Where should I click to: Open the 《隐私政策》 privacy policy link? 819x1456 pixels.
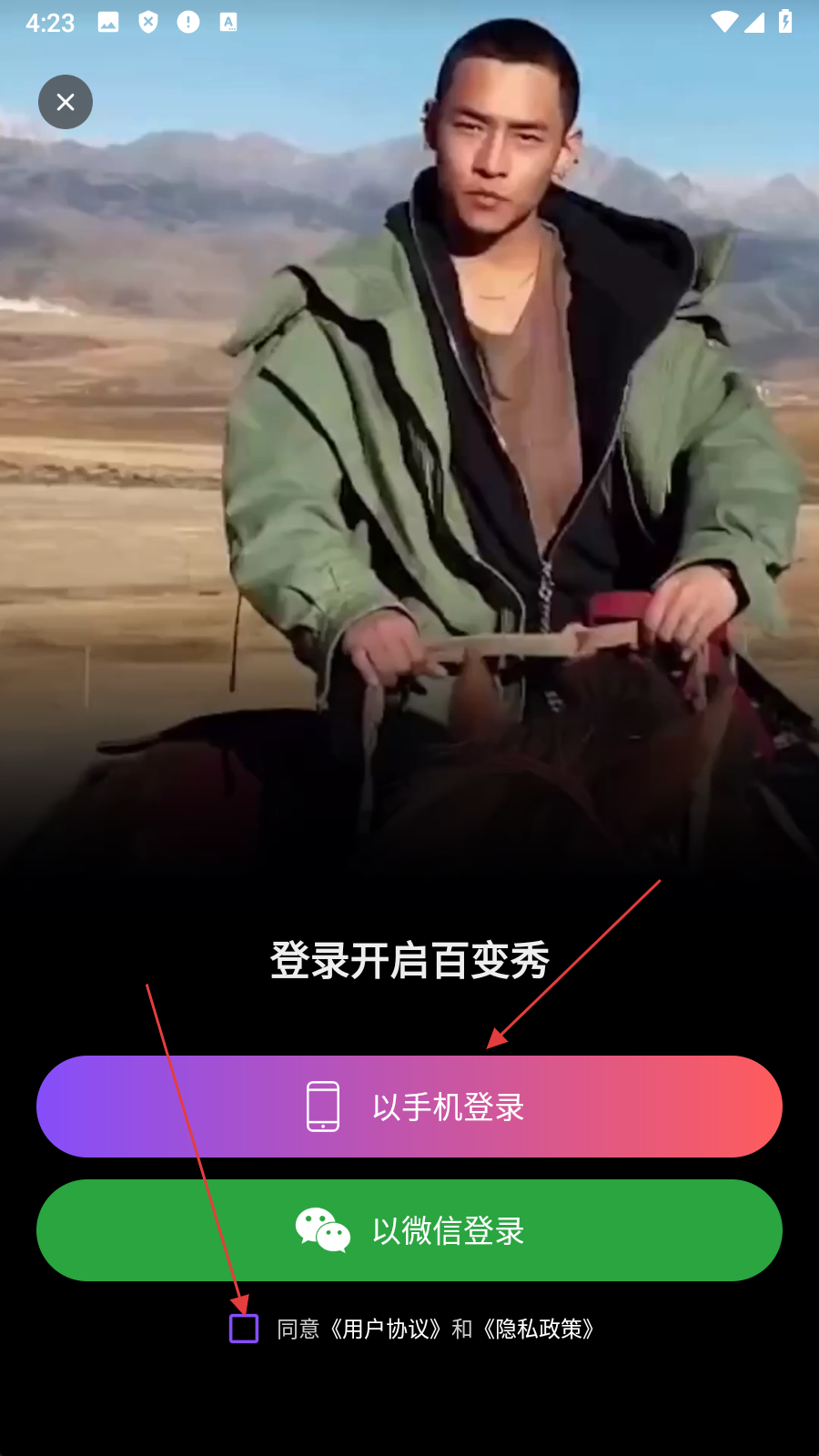(539, 1330)
